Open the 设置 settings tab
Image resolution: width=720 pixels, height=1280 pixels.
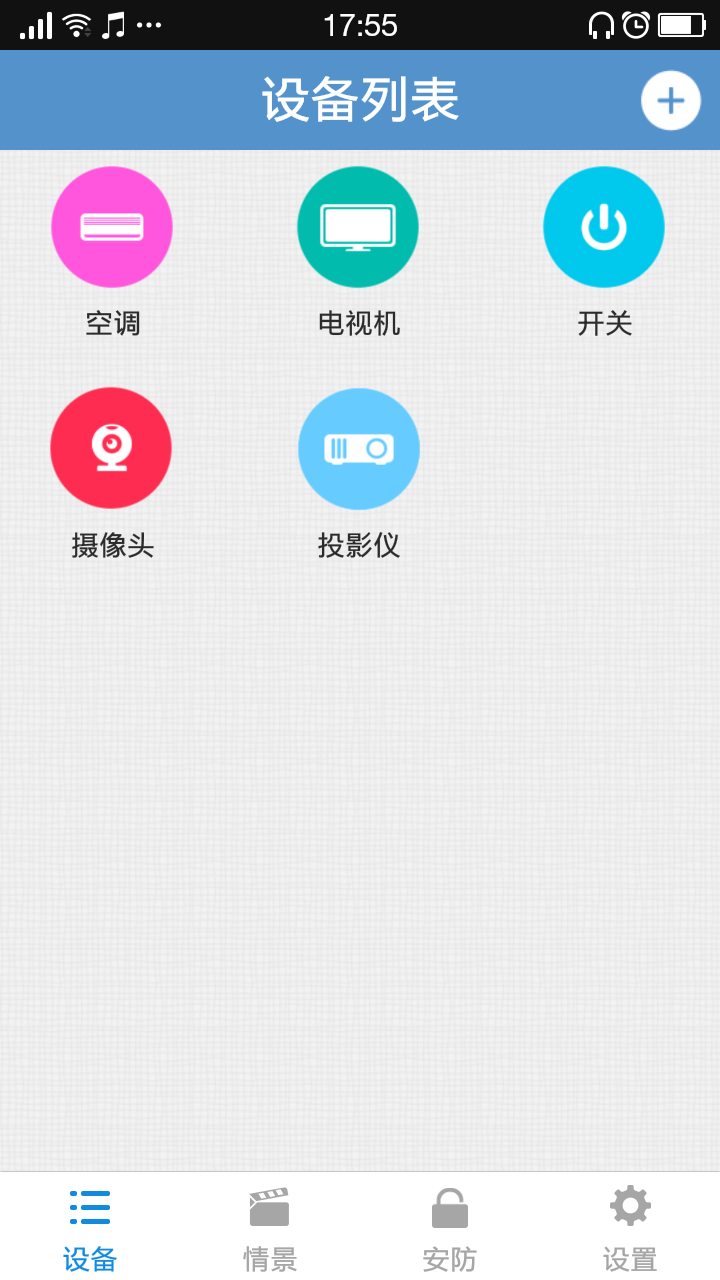click(x=630, y=1227)
